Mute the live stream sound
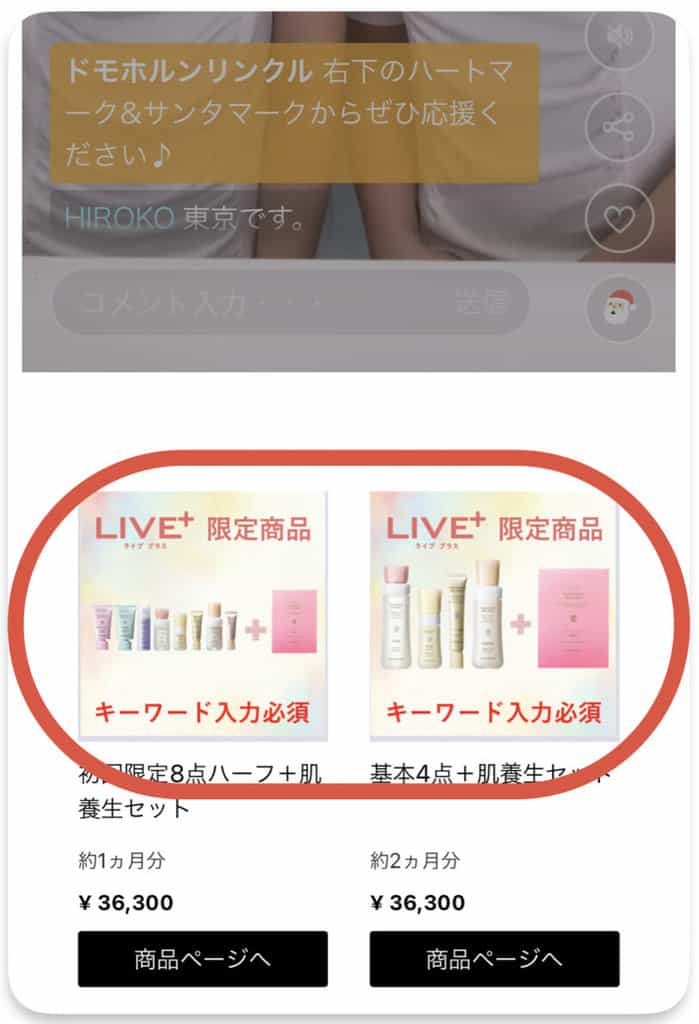The image size is (699, 1024). (x=619, y=36)
